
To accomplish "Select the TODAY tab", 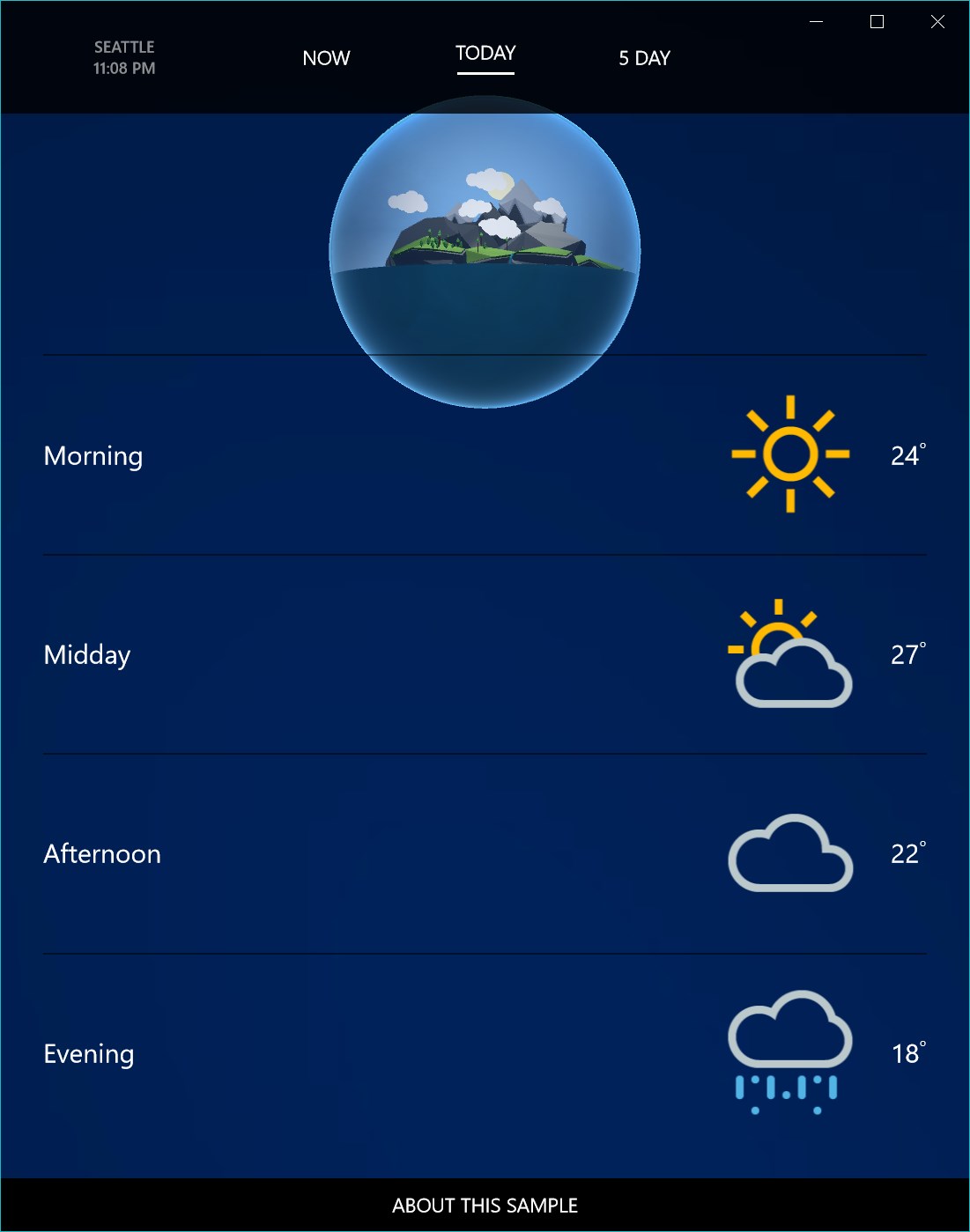I will (x=485, y=54).
